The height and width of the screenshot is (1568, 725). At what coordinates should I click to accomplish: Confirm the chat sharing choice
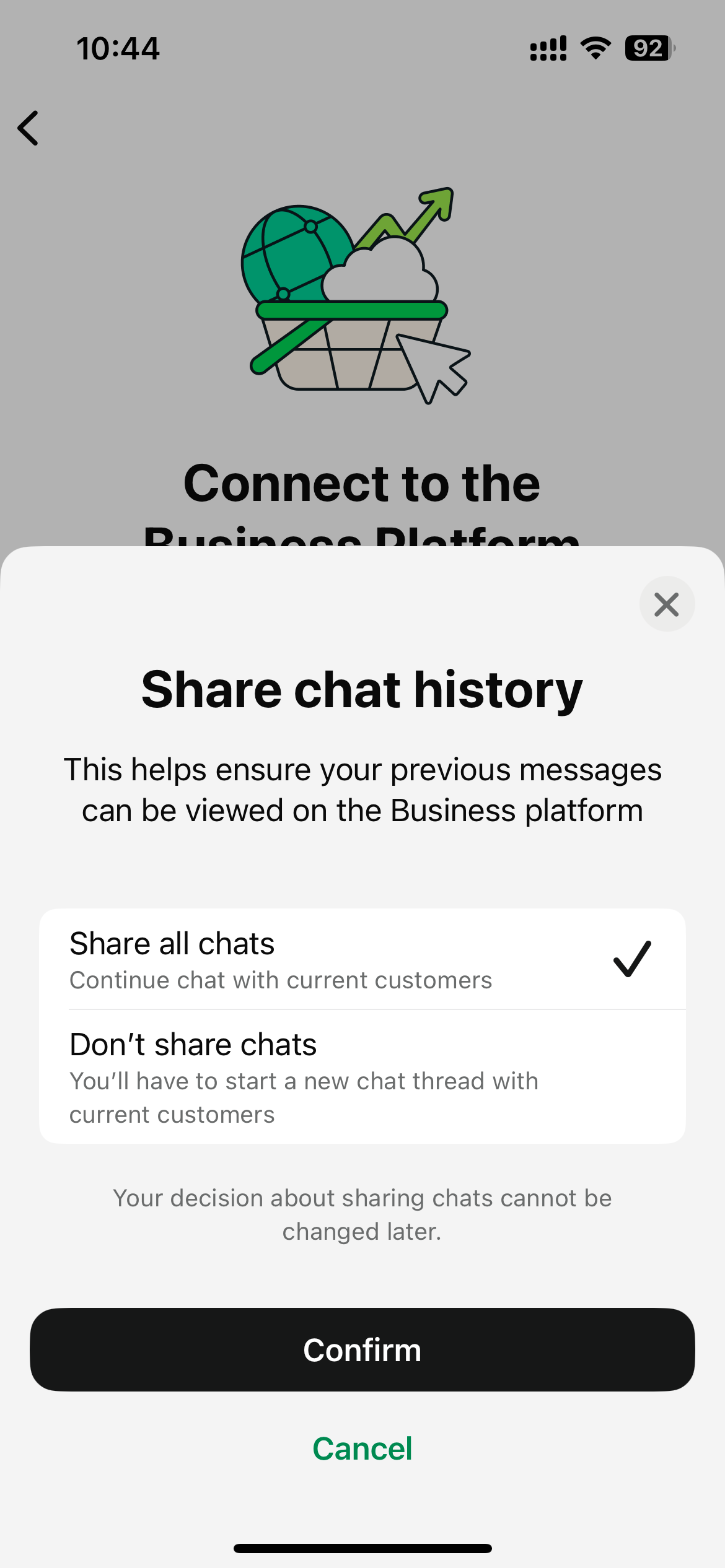[x=362, y=1350]
